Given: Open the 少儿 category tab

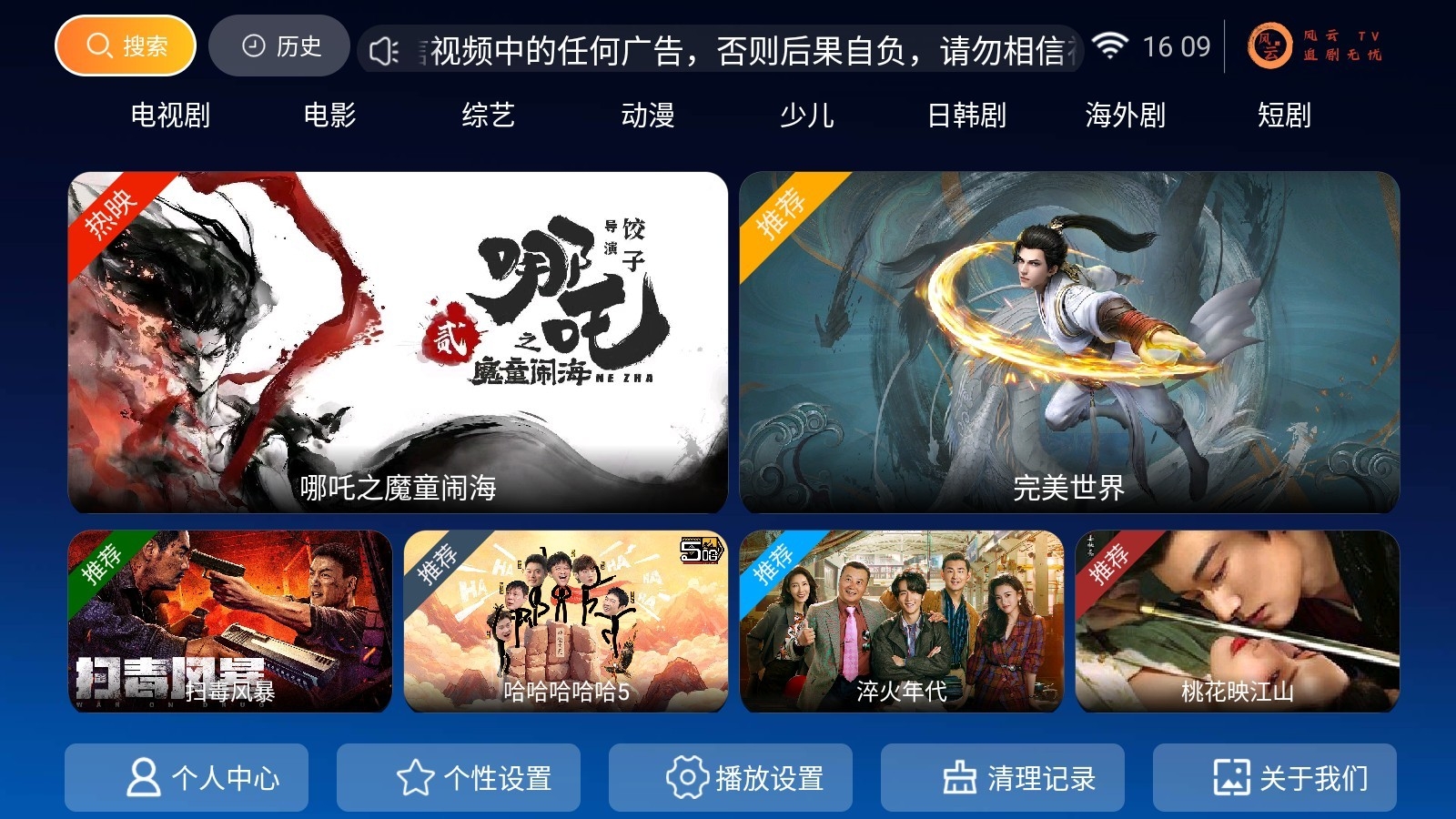Looking at the screenshot, I should pos(806,116).
